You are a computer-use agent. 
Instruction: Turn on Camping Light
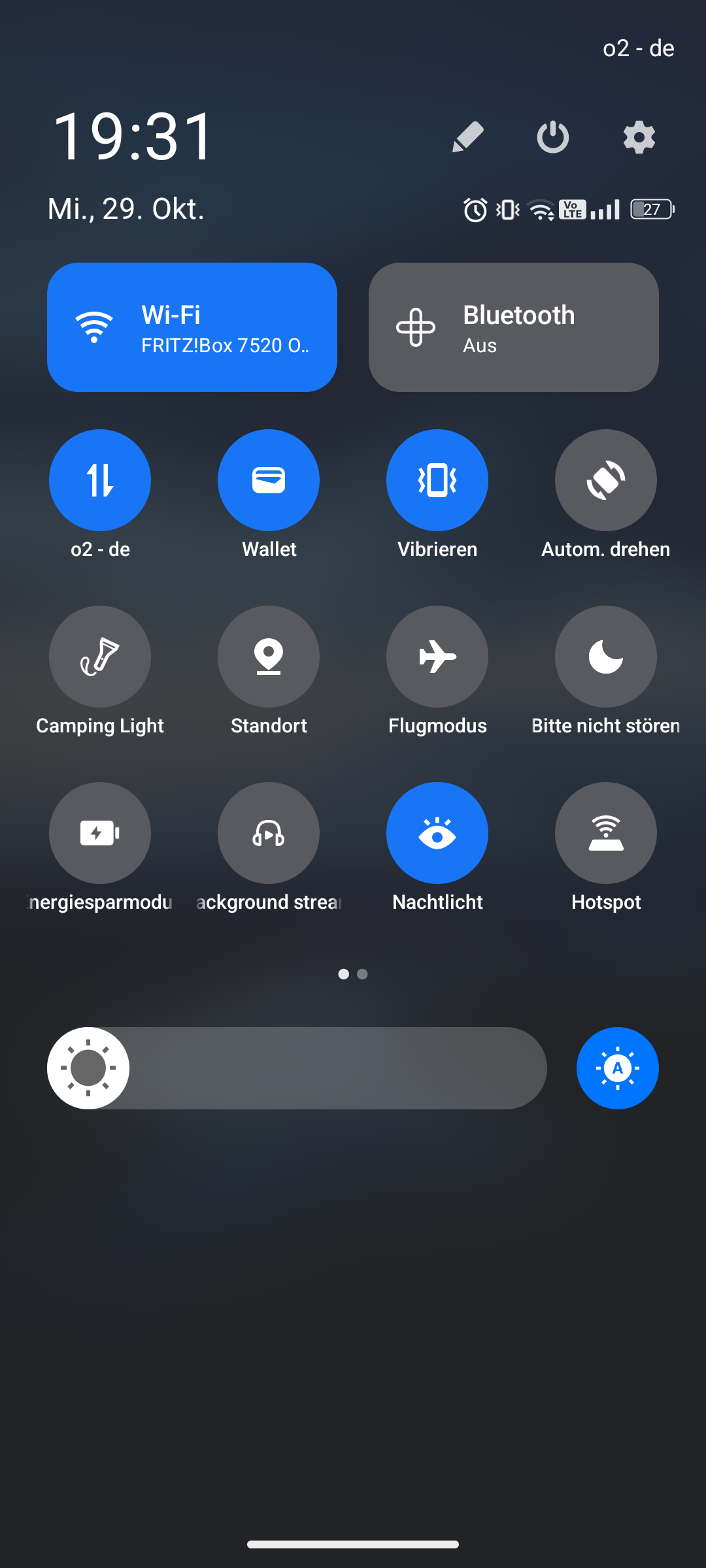pos(100,657)
